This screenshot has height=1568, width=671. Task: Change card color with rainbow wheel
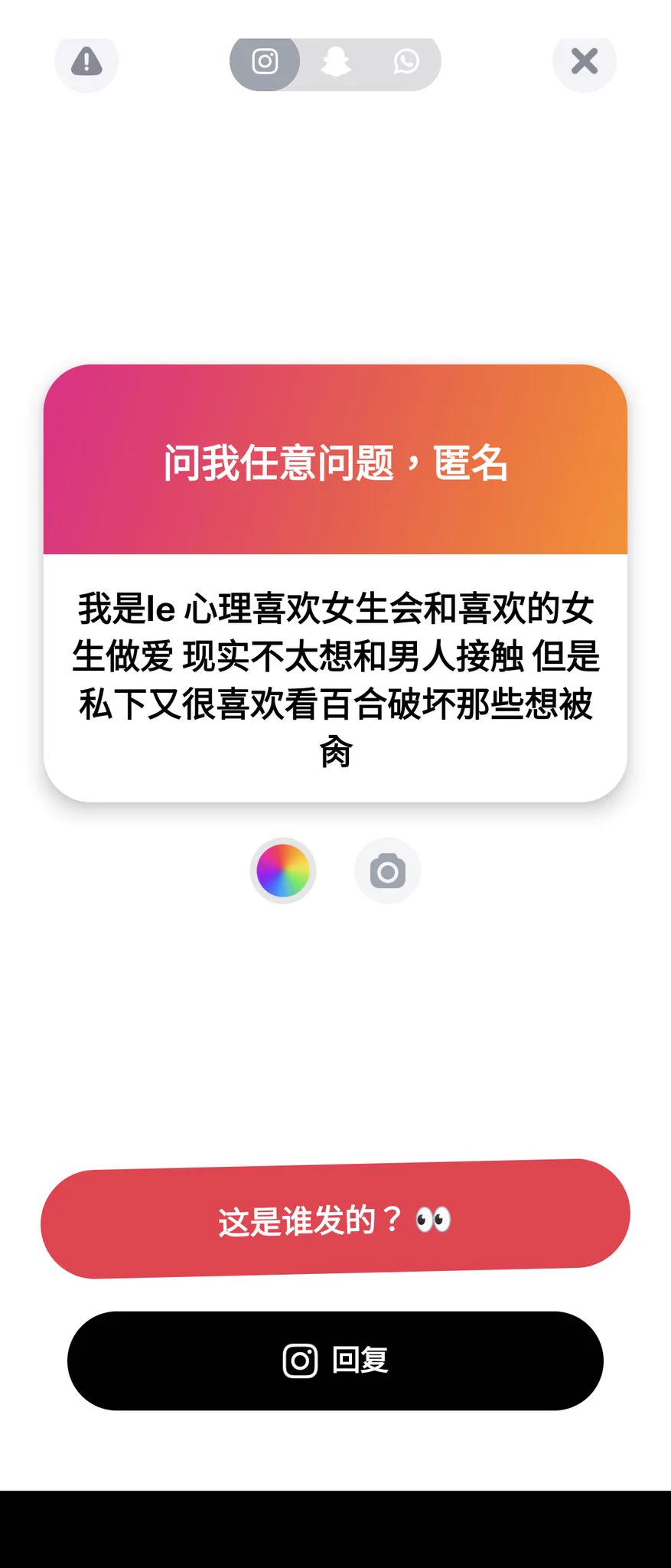[283, 871]
